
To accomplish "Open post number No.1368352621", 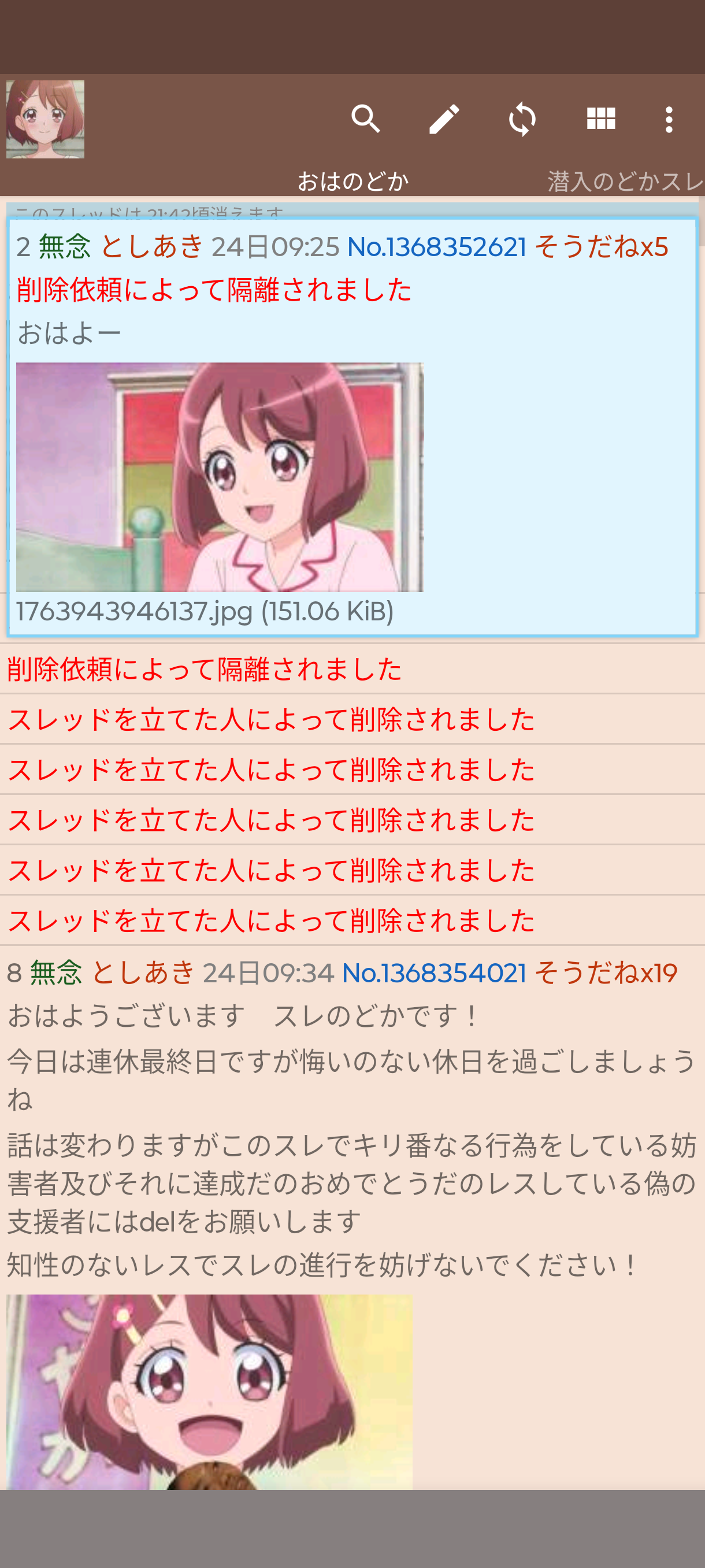I will 436,247.
